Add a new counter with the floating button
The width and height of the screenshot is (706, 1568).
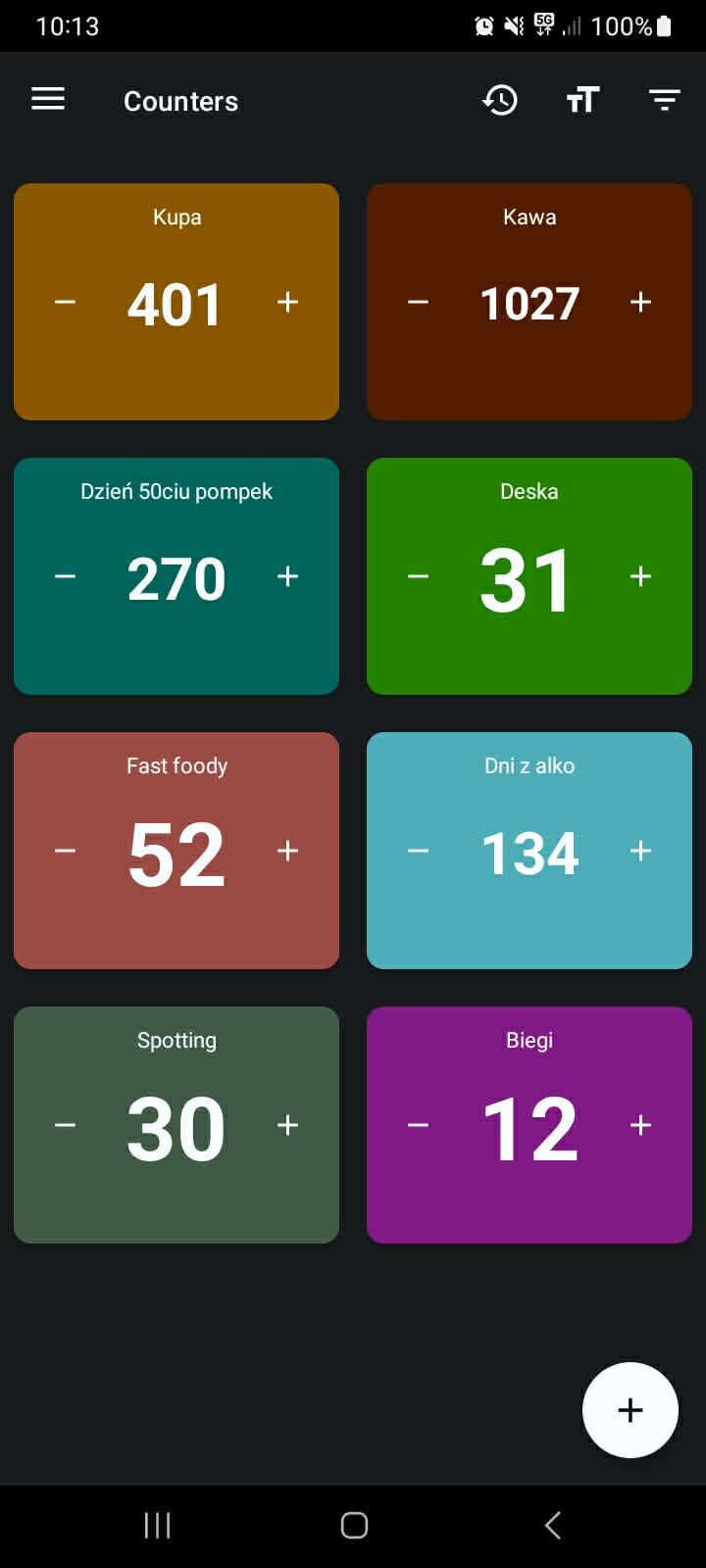tap(630, 1410)
